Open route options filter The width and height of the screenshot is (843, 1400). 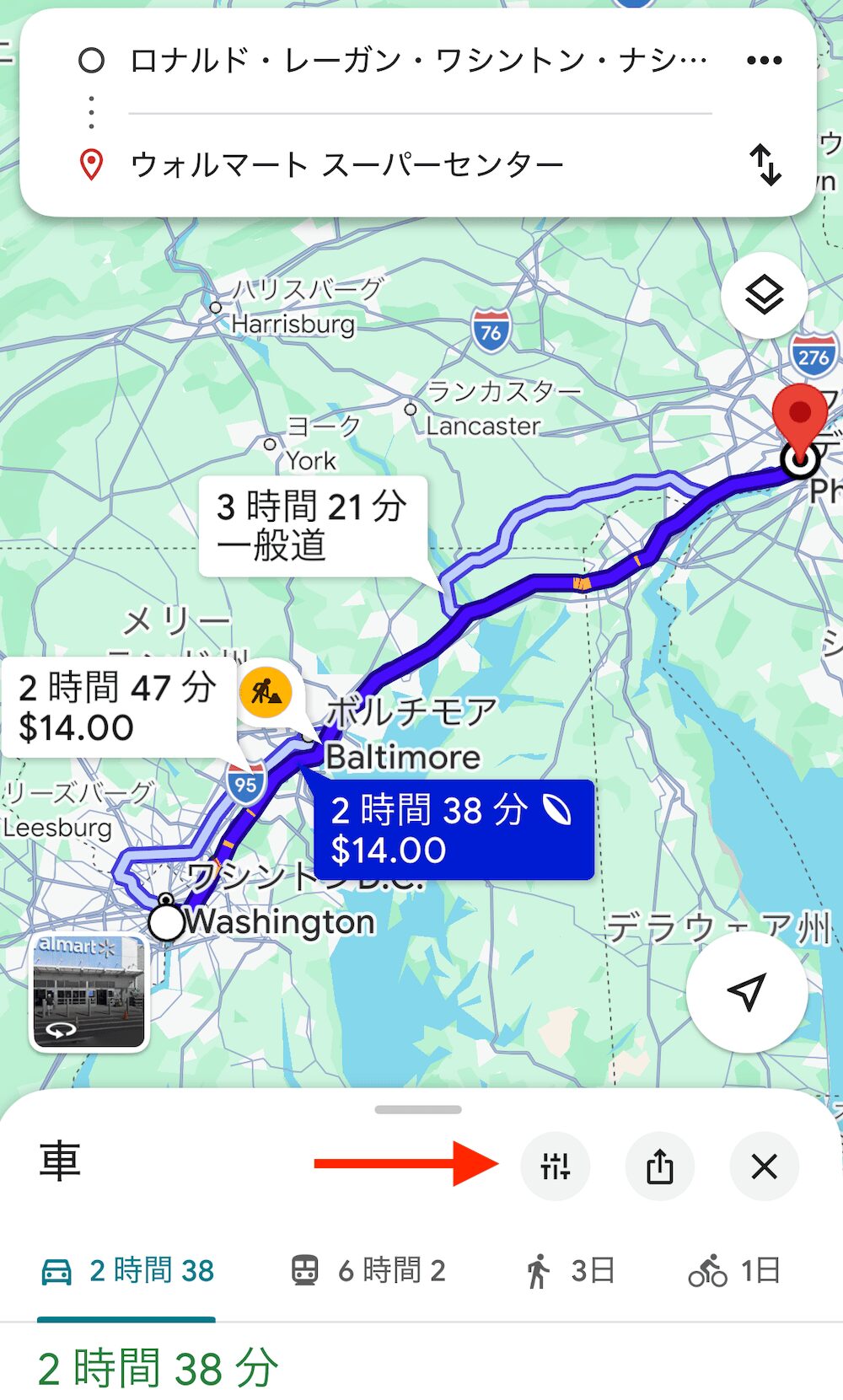coord(556,1167)
